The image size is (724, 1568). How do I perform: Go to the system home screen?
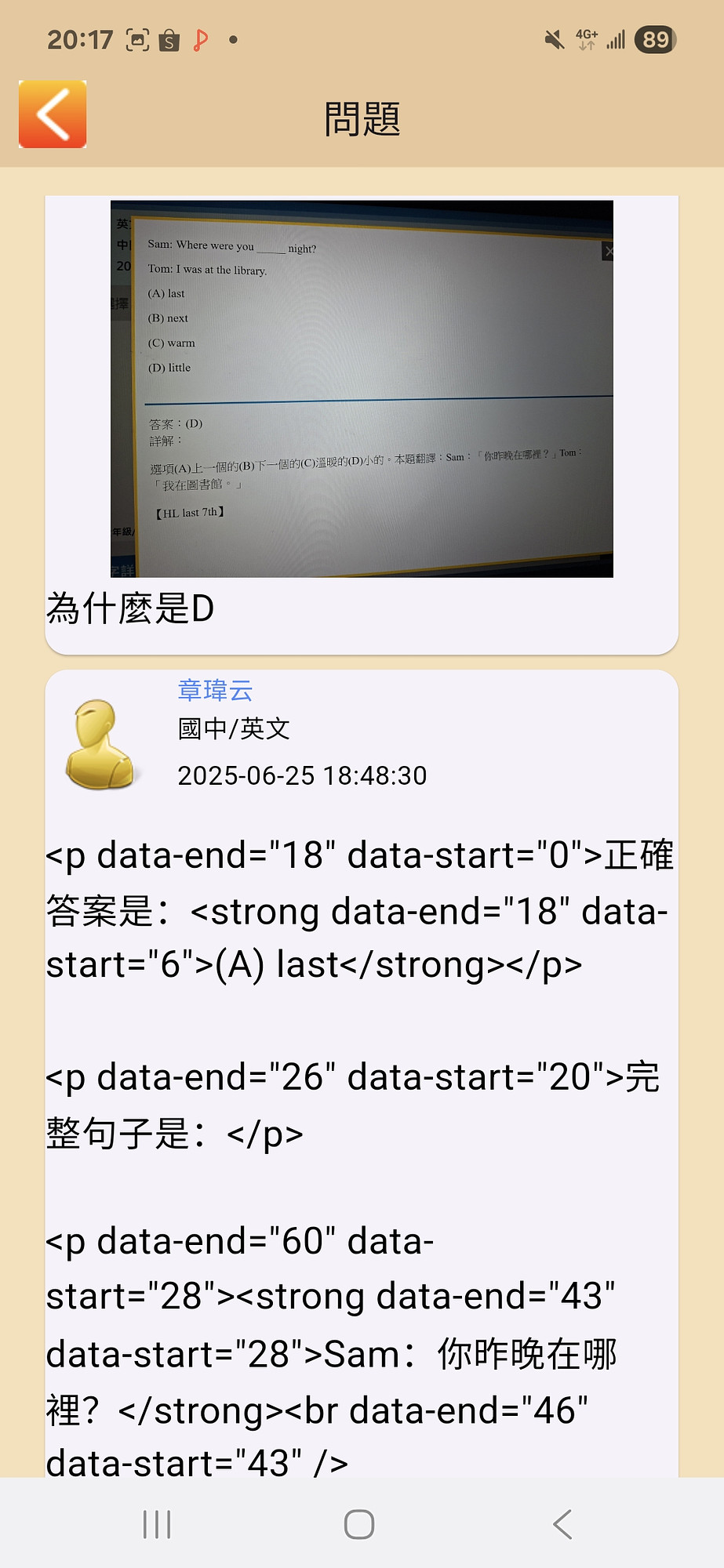click(359, 1525)
